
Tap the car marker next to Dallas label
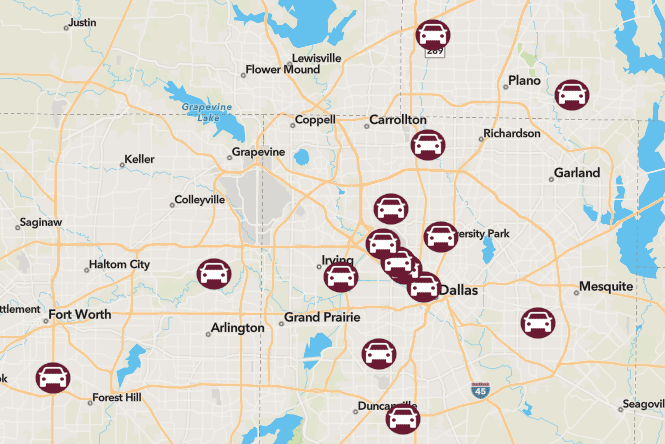[424, 287]
